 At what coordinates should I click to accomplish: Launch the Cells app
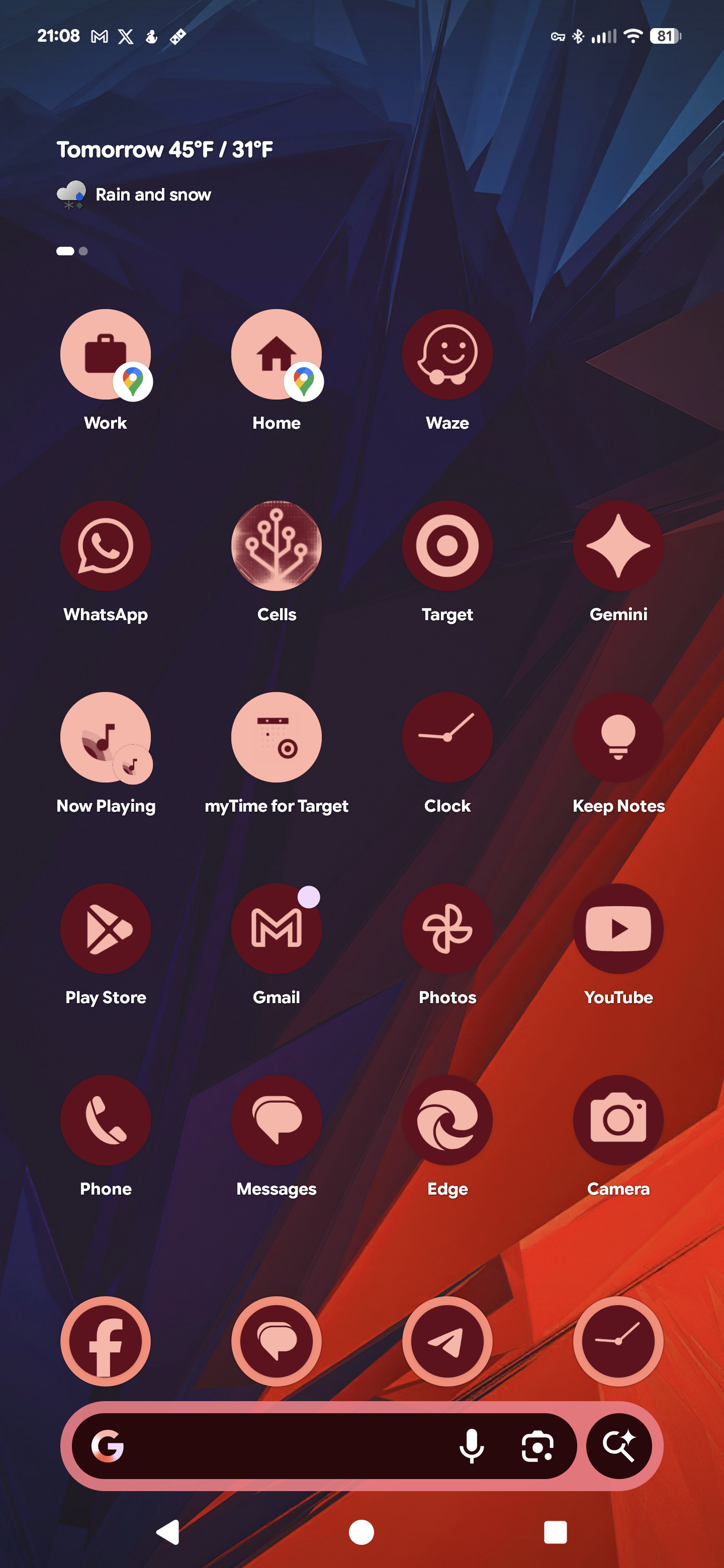pyautogui.click(x=277, y=546)
